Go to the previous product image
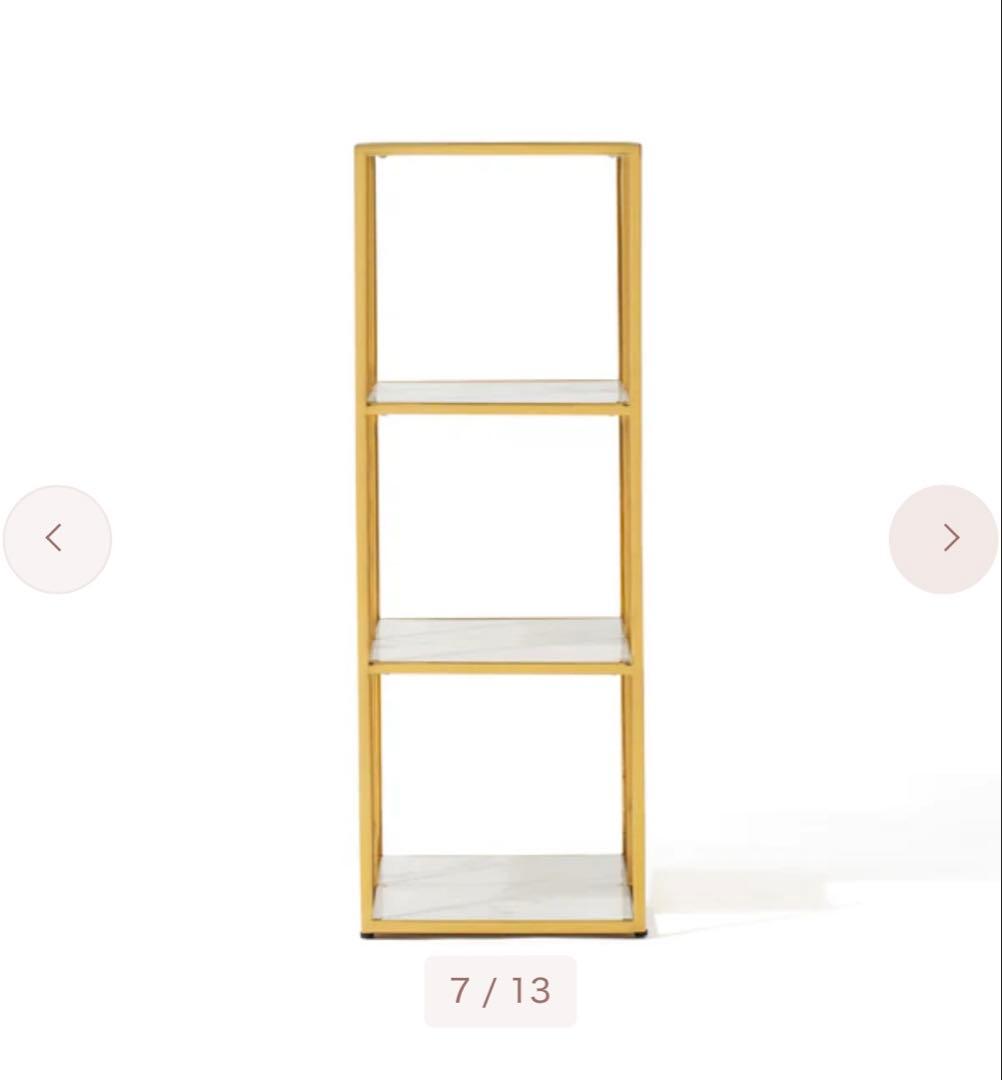 [x=57, y=539]
